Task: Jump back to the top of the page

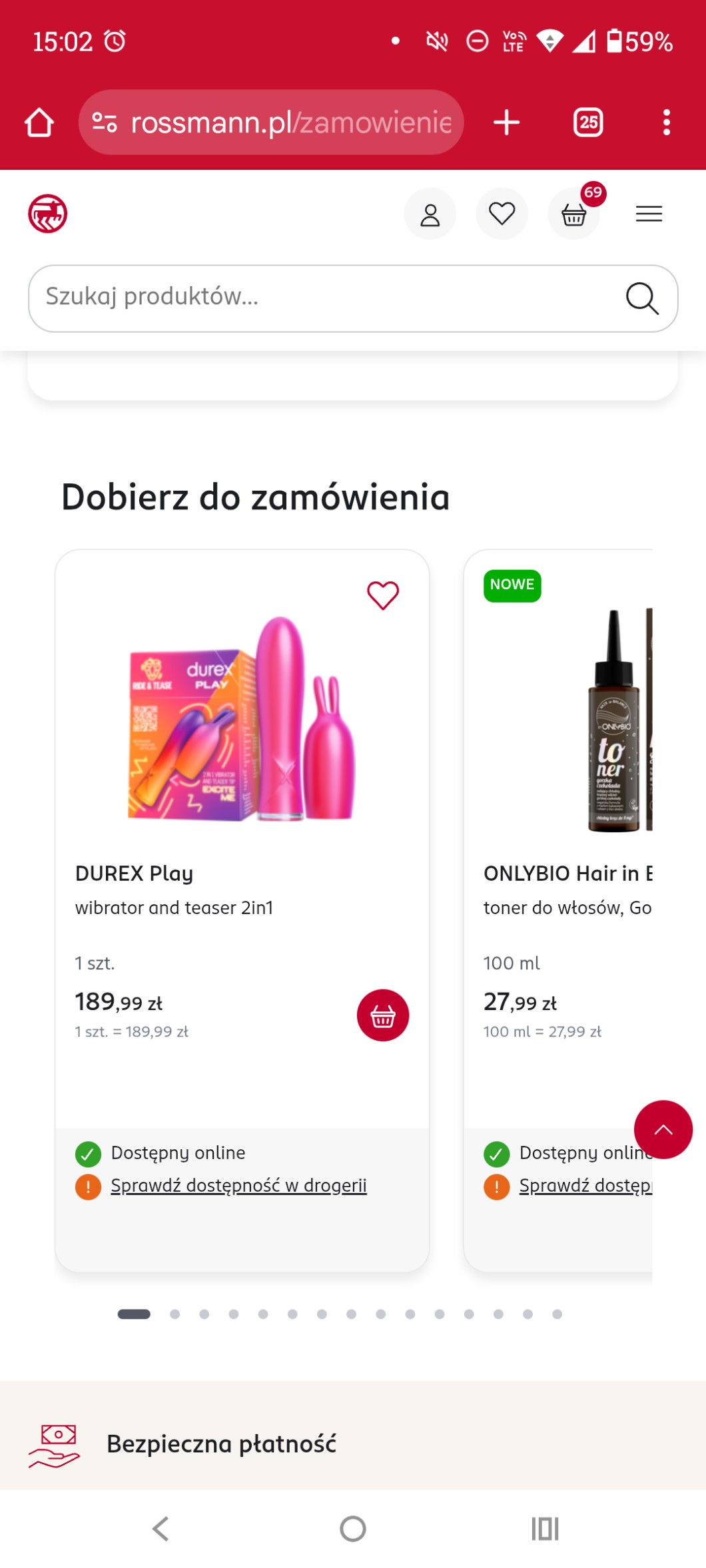Action: (x=663, y=1130)
